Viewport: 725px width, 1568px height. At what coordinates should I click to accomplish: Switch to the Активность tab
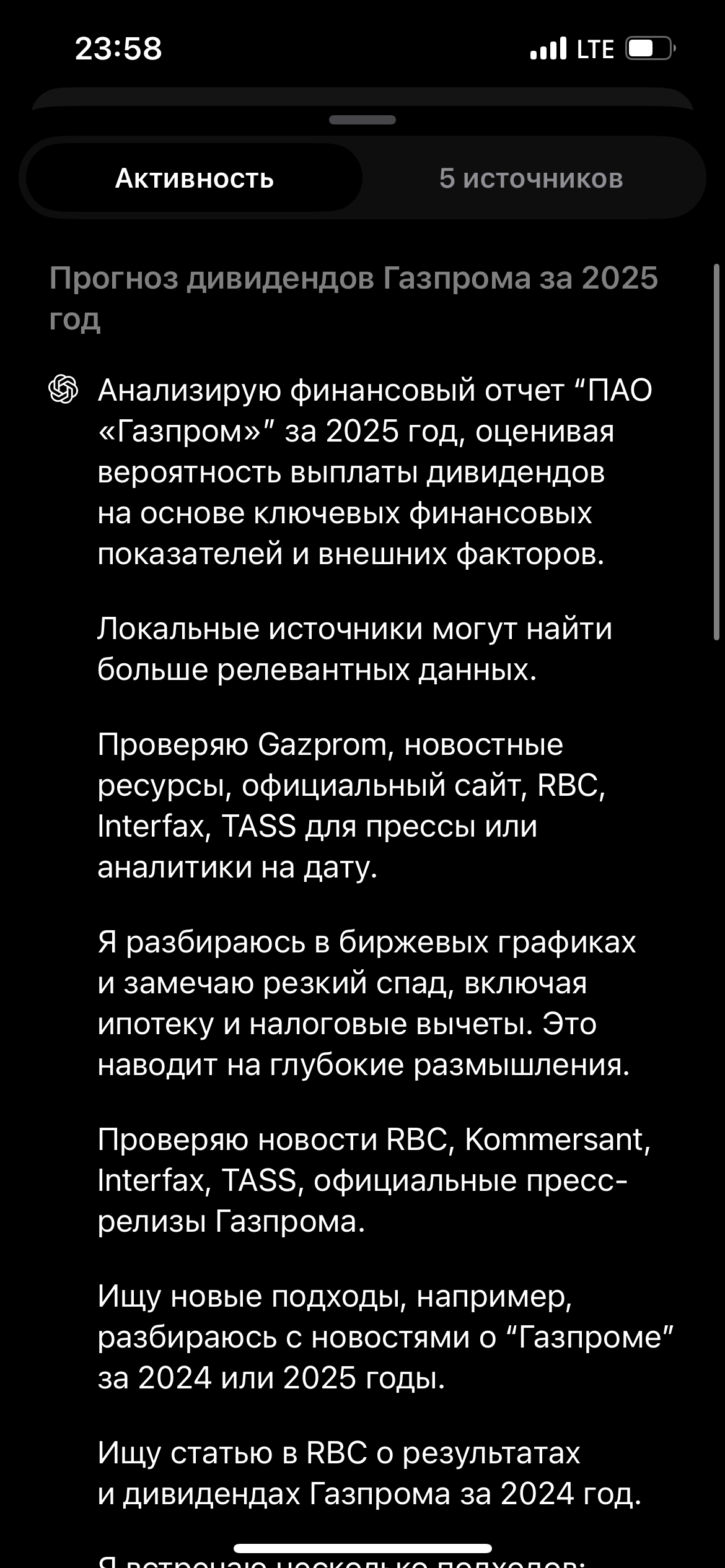[194, 178]
